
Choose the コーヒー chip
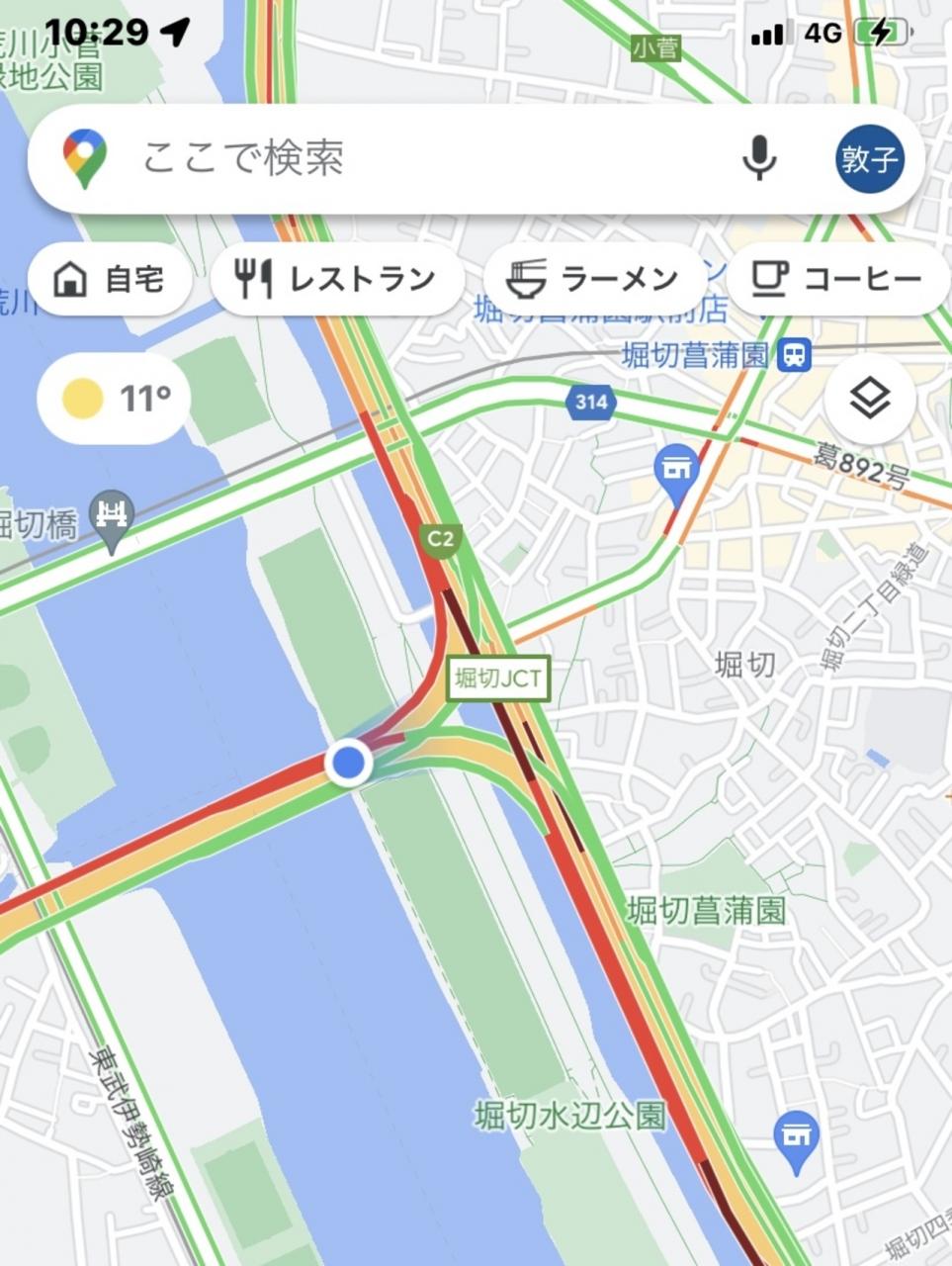[839, 280]
